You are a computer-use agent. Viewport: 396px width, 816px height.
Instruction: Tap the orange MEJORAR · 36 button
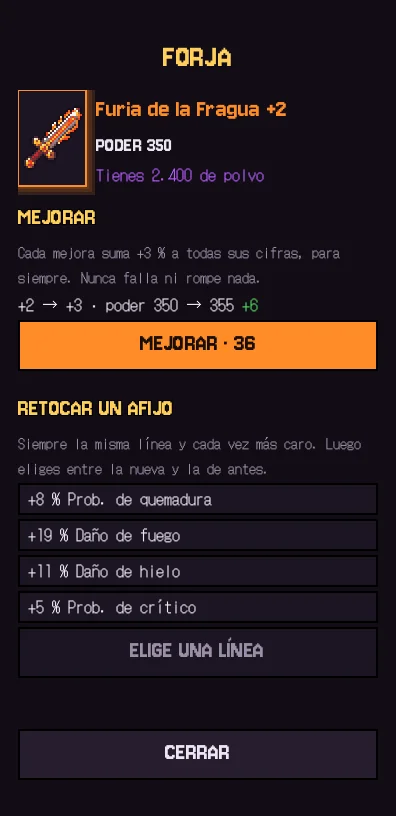(x=198, y=345)
